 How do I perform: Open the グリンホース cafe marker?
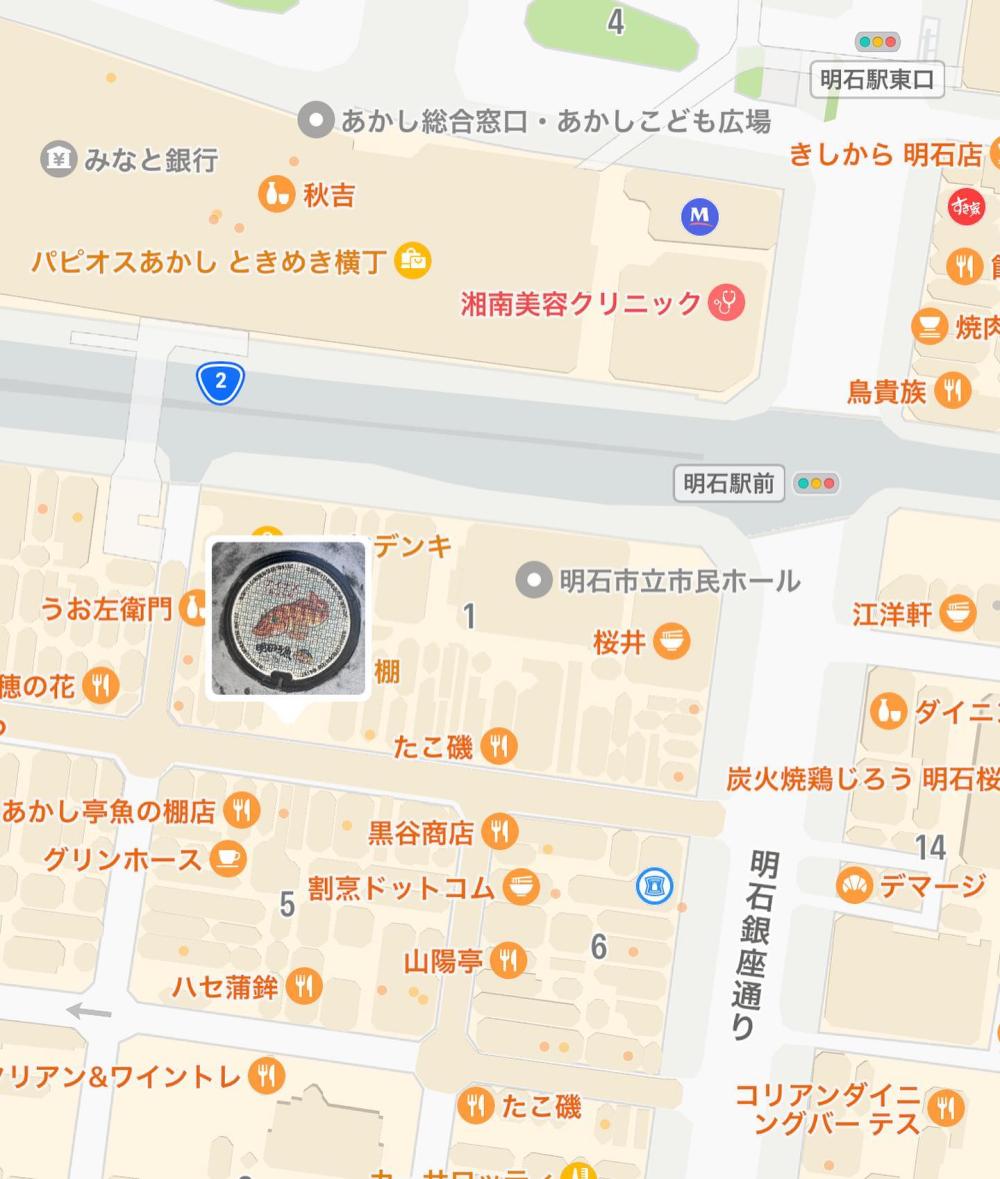227,858
